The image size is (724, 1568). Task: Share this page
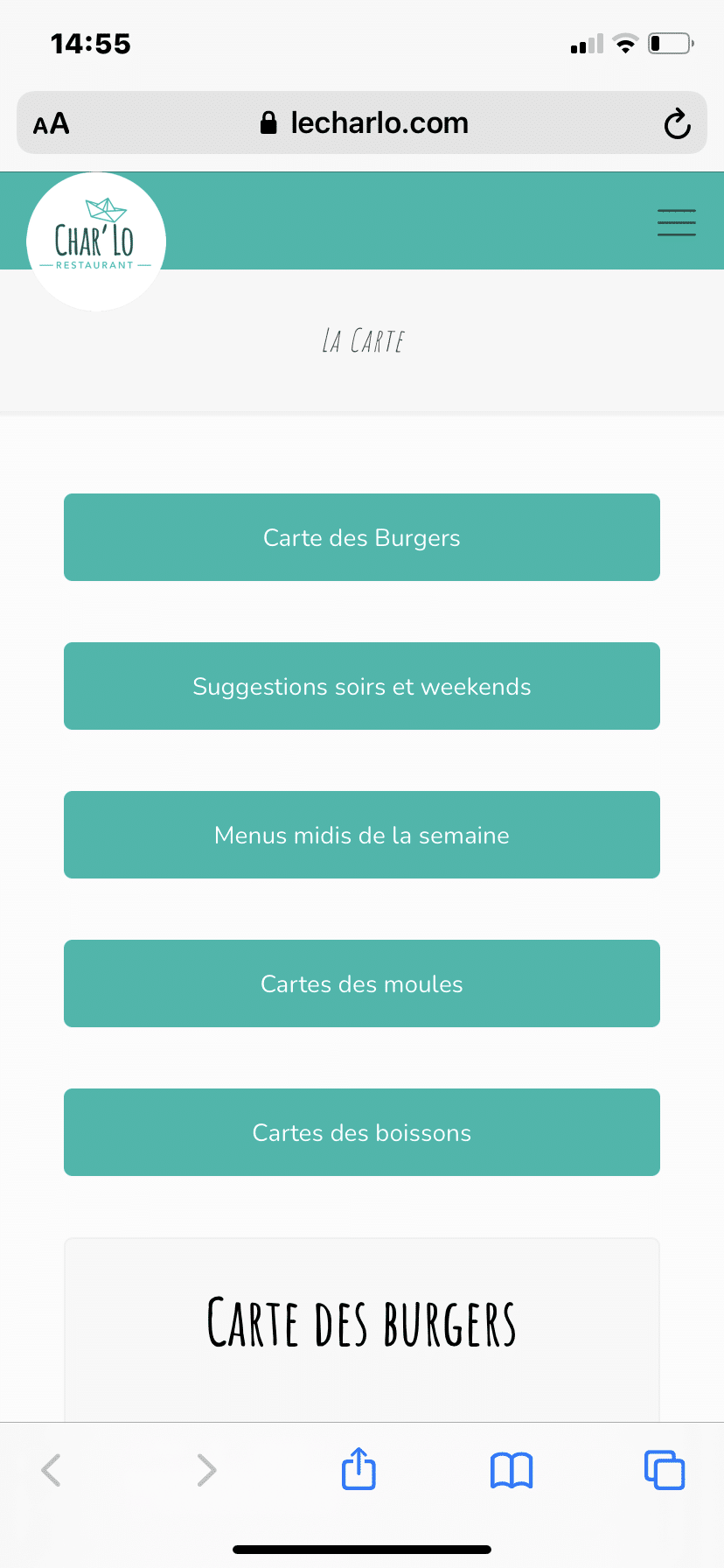[359, 1468]
